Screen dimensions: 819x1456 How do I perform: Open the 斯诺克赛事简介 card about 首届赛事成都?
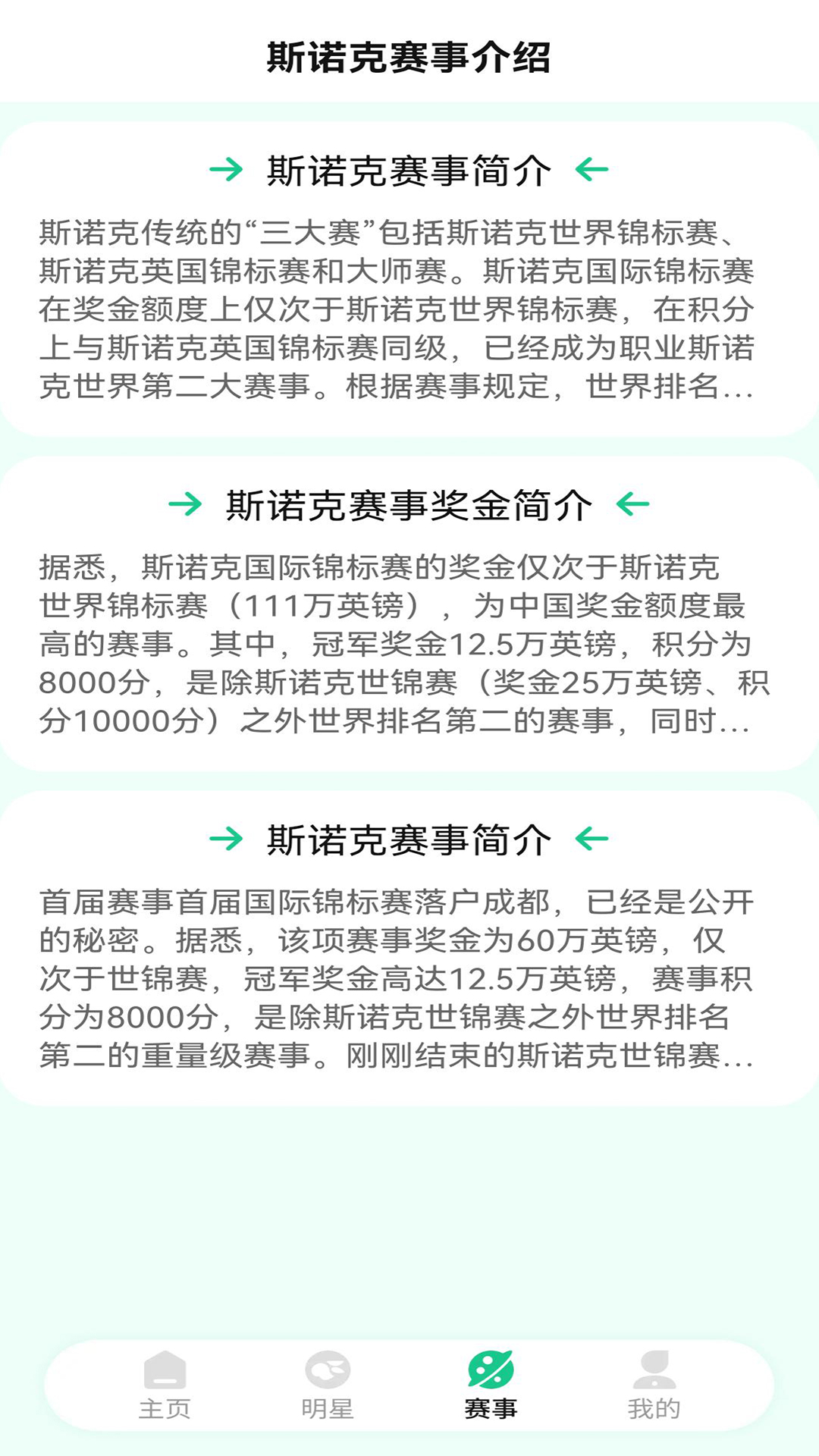click(409, 948)
